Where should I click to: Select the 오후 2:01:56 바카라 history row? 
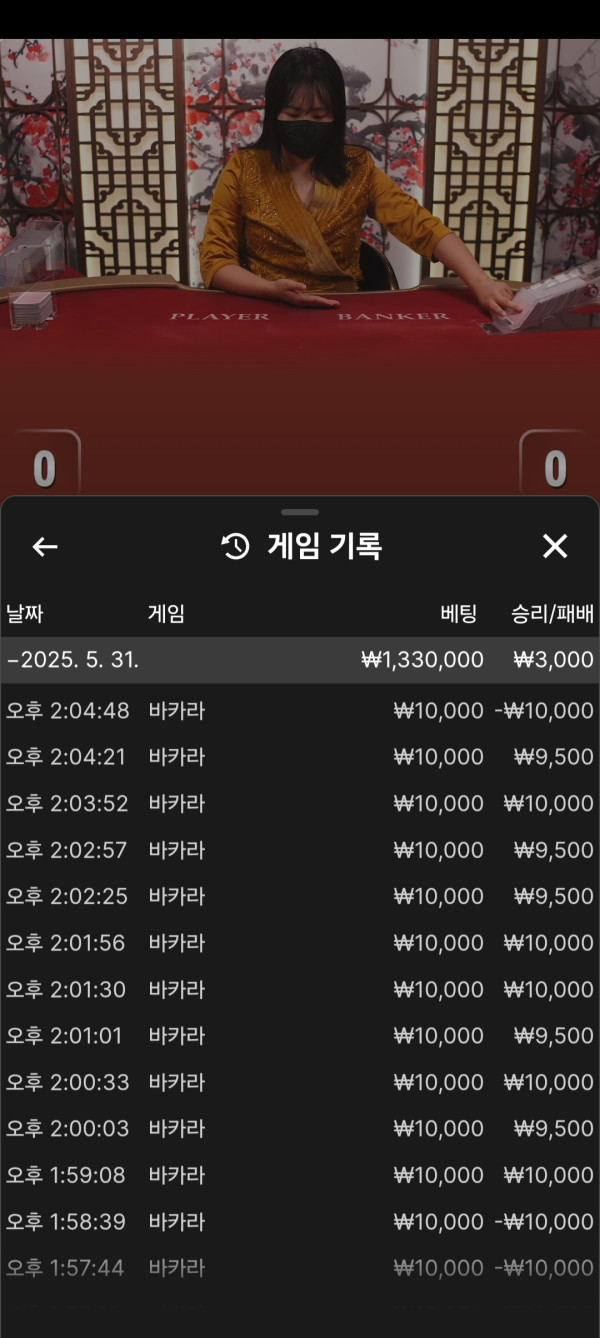tap(300, 943)
